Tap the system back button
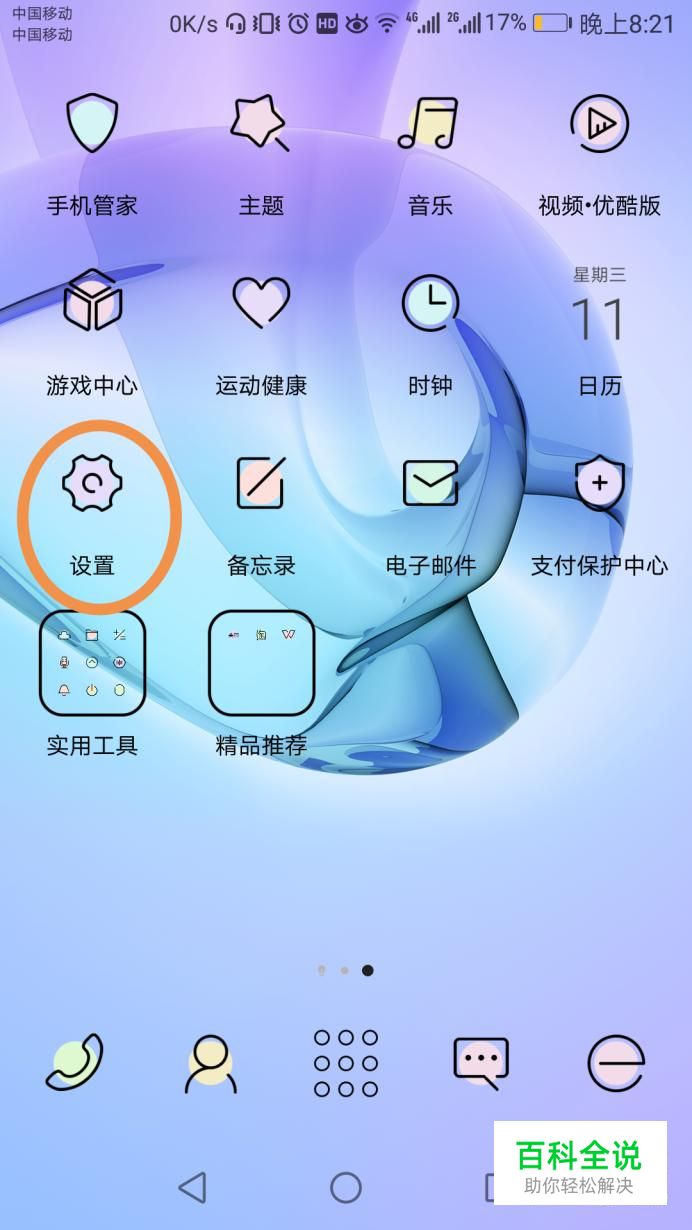Screen dimensions: 692x1230 [x=192, y=1187]
